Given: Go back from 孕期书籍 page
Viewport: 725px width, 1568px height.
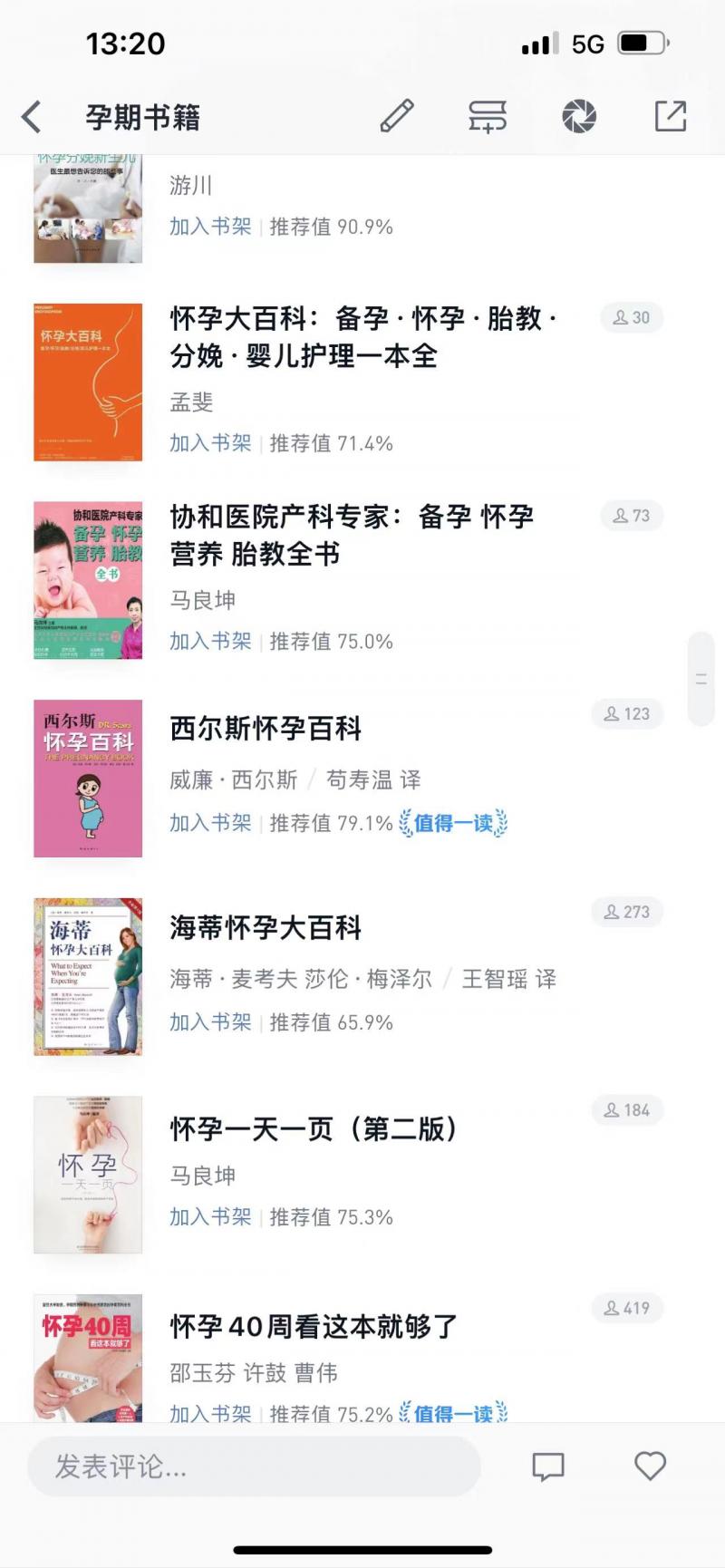Looking at the screenshot, I should coord(33,117).
